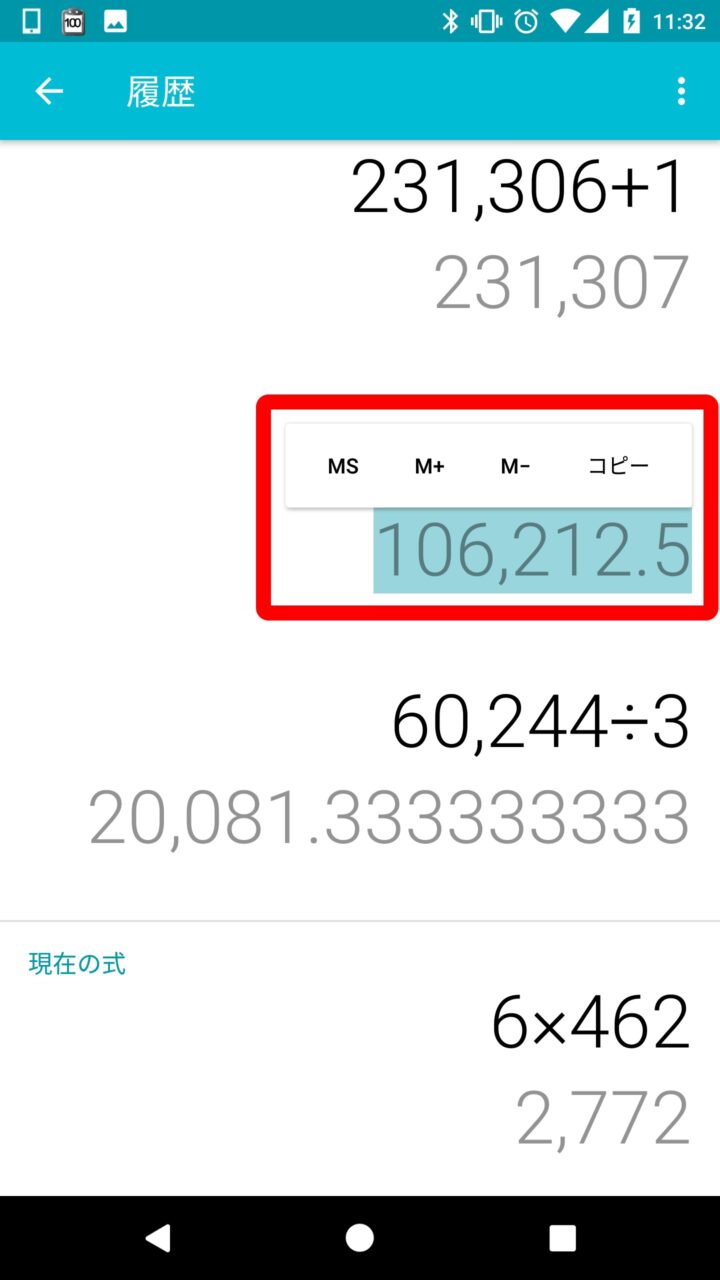Image resolution: width=720 pixels, height=1280 pixels.
Task: Store selected value with MS
Action: [x=343, y=466]
